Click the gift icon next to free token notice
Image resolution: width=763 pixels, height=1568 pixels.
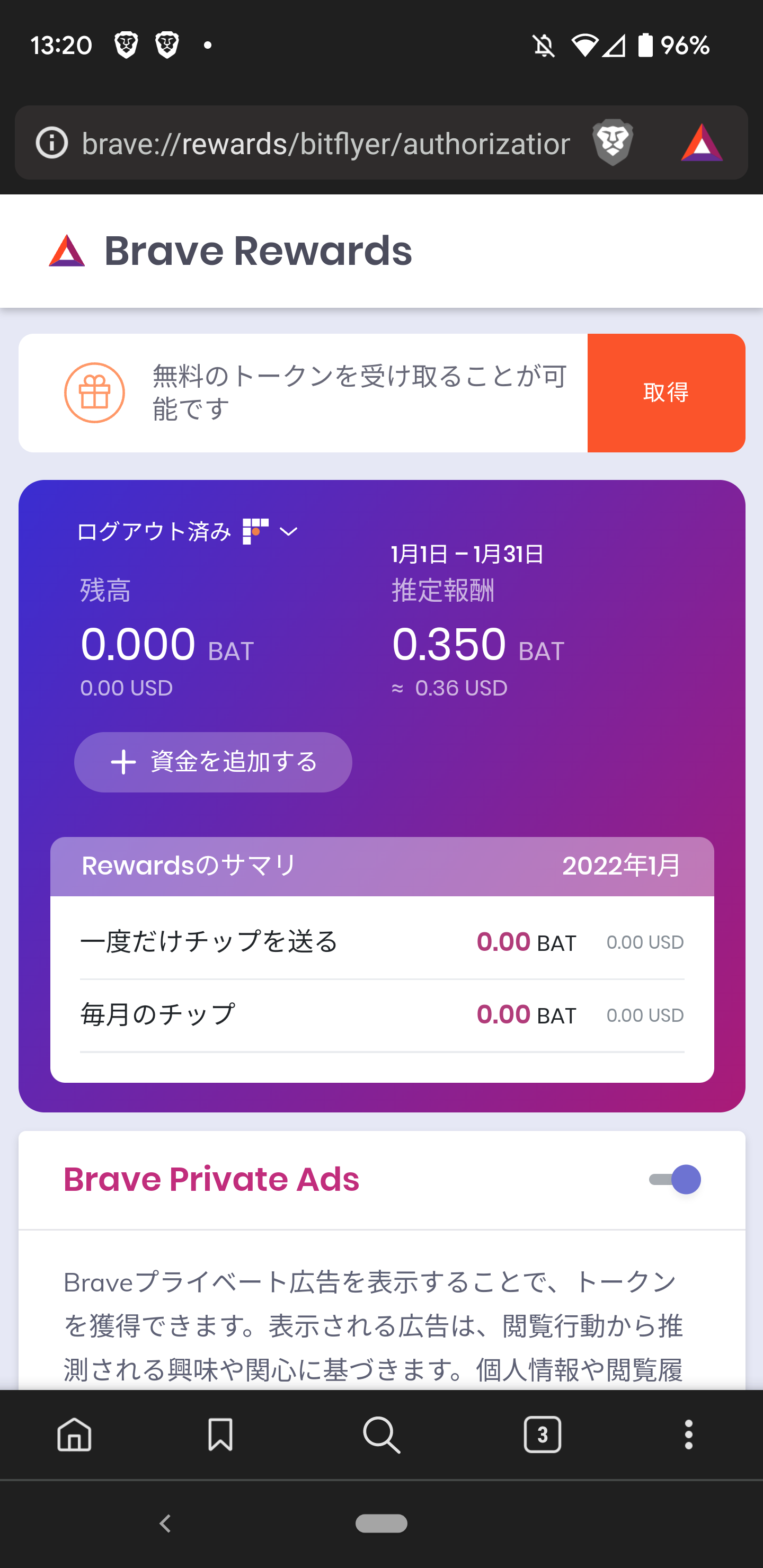(x=94, y=393)
